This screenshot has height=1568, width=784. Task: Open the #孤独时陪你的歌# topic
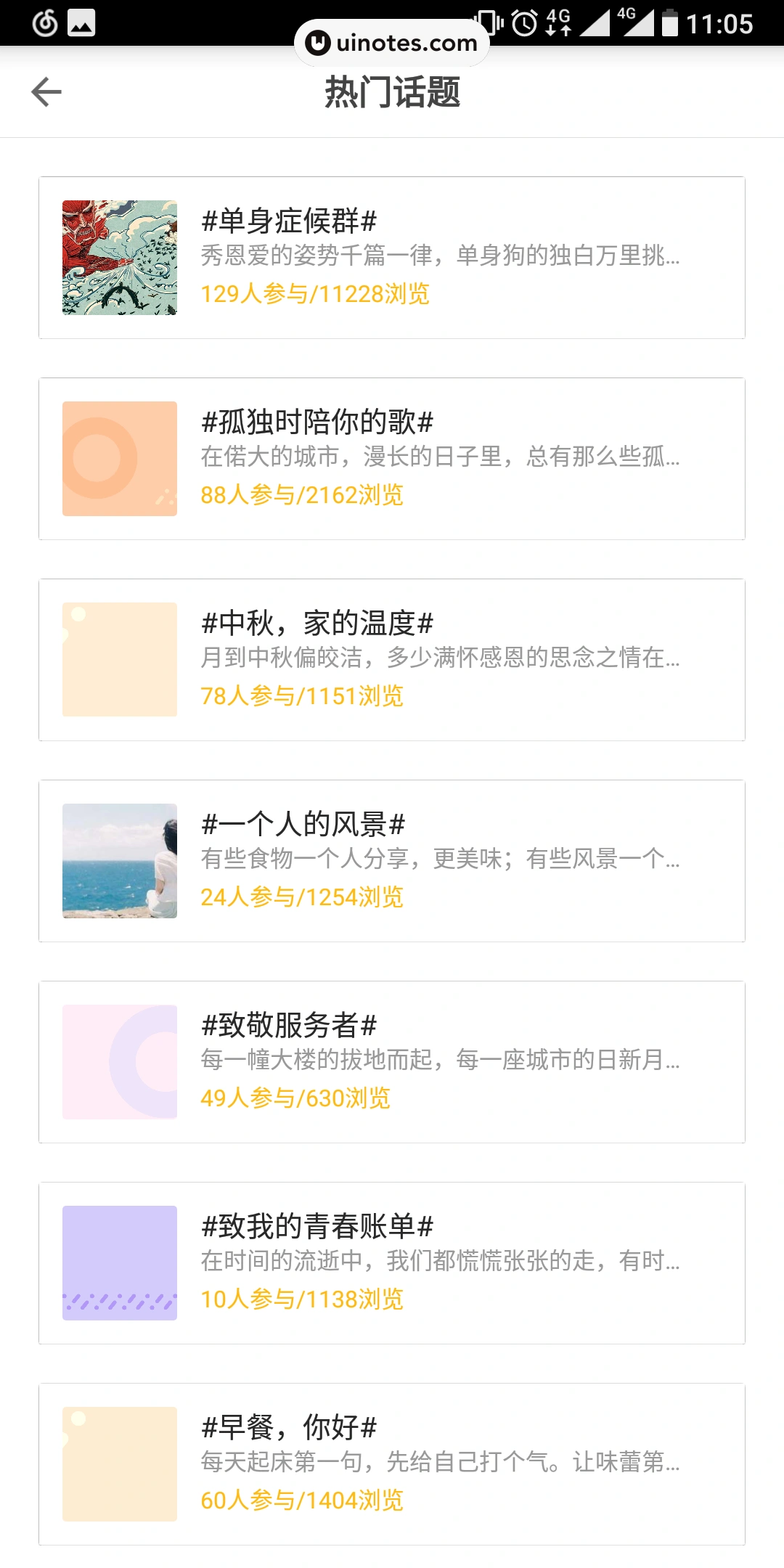[392, 457]
